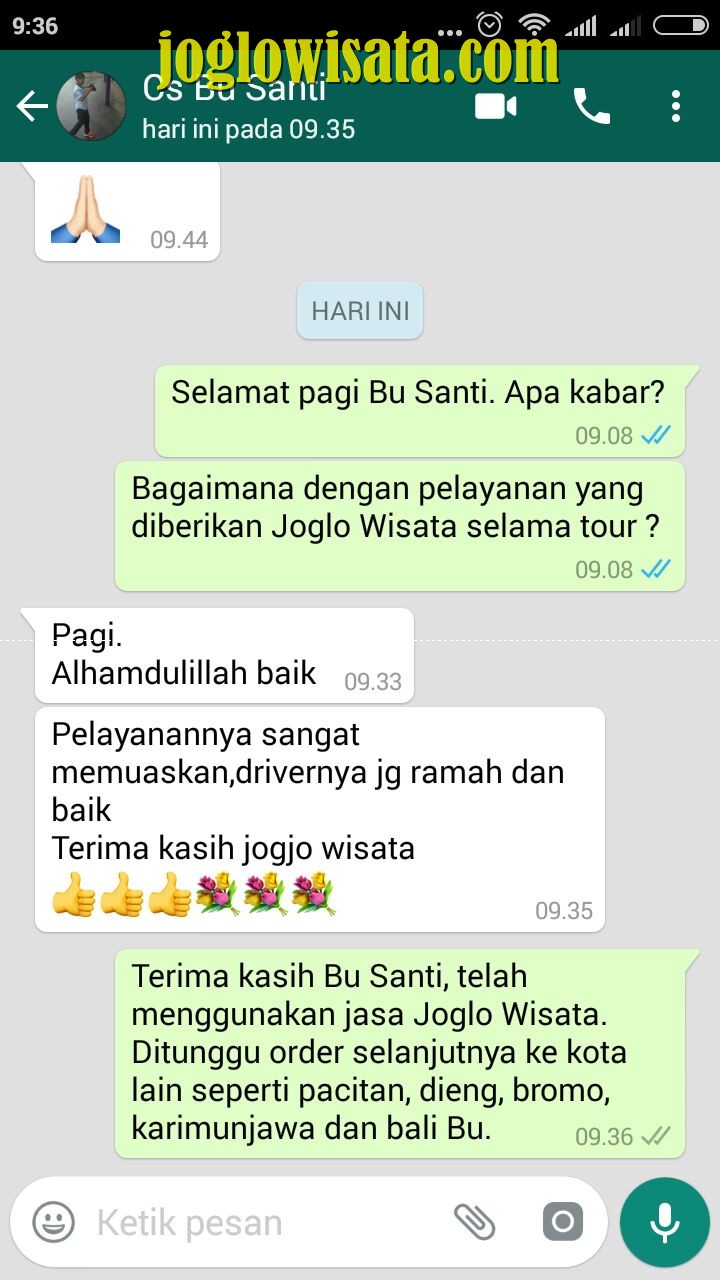Open contact info for Cs Bu Santi
This screenshot has width=720, height=1280.
coord(248,106)
